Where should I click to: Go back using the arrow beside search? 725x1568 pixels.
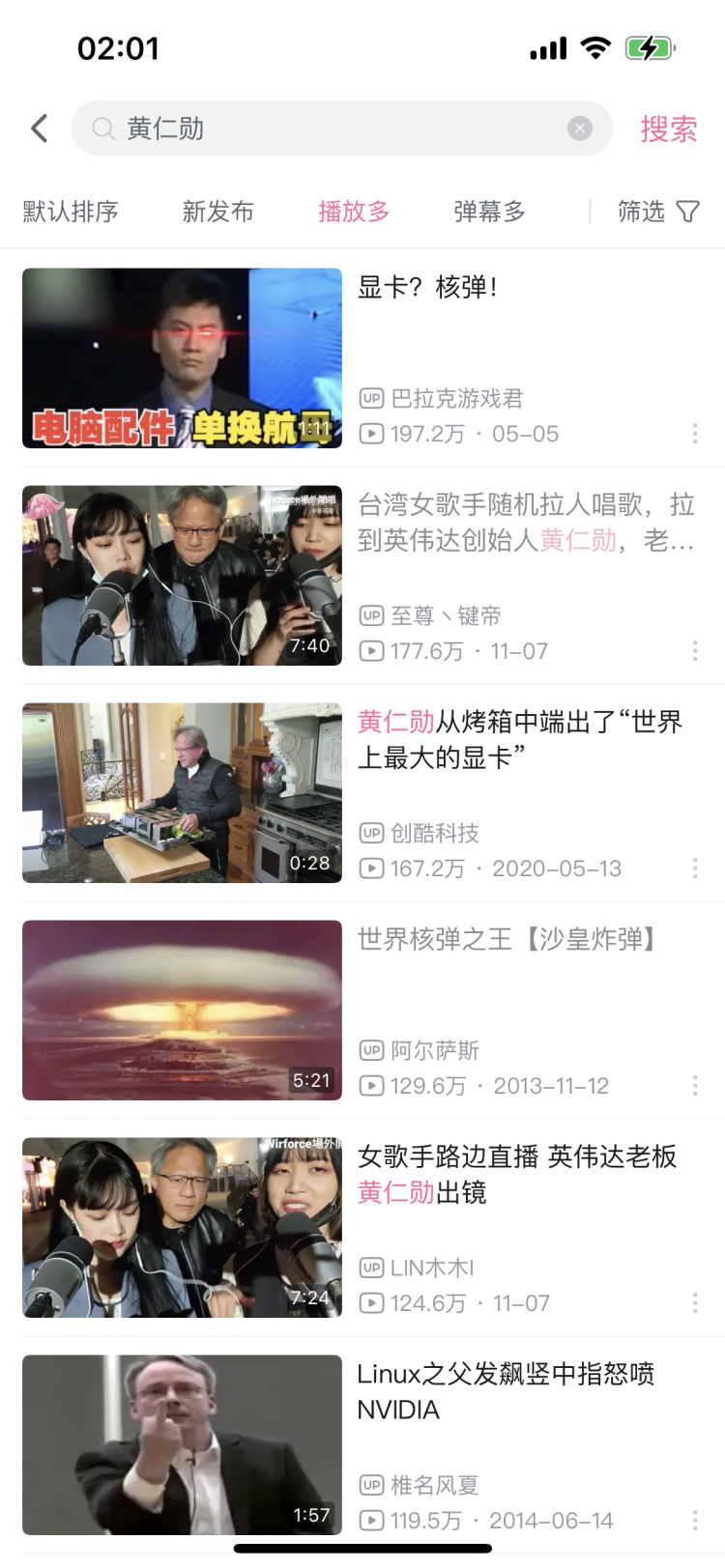pos(40,128)
